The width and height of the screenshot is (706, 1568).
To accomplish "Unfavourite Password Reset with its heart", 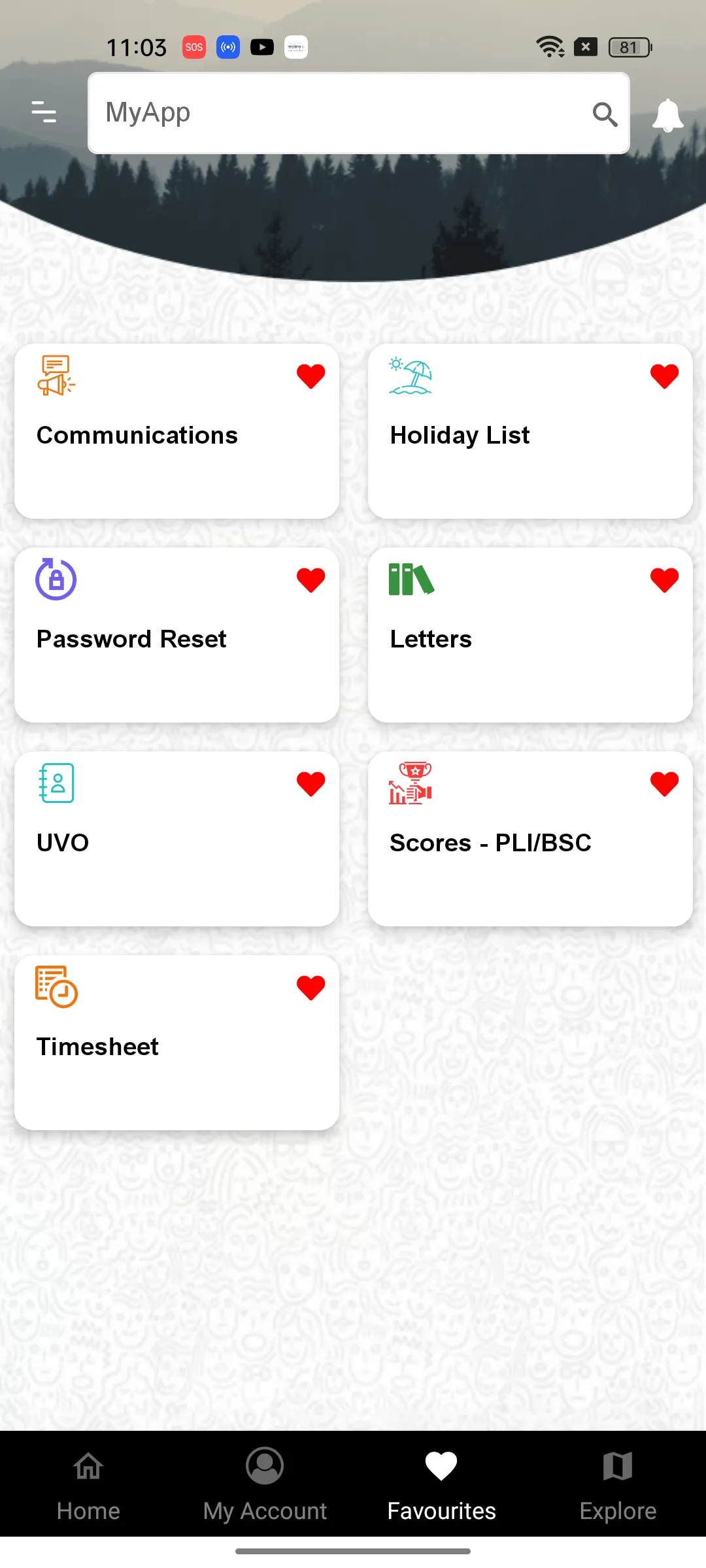I will [311, 580].
